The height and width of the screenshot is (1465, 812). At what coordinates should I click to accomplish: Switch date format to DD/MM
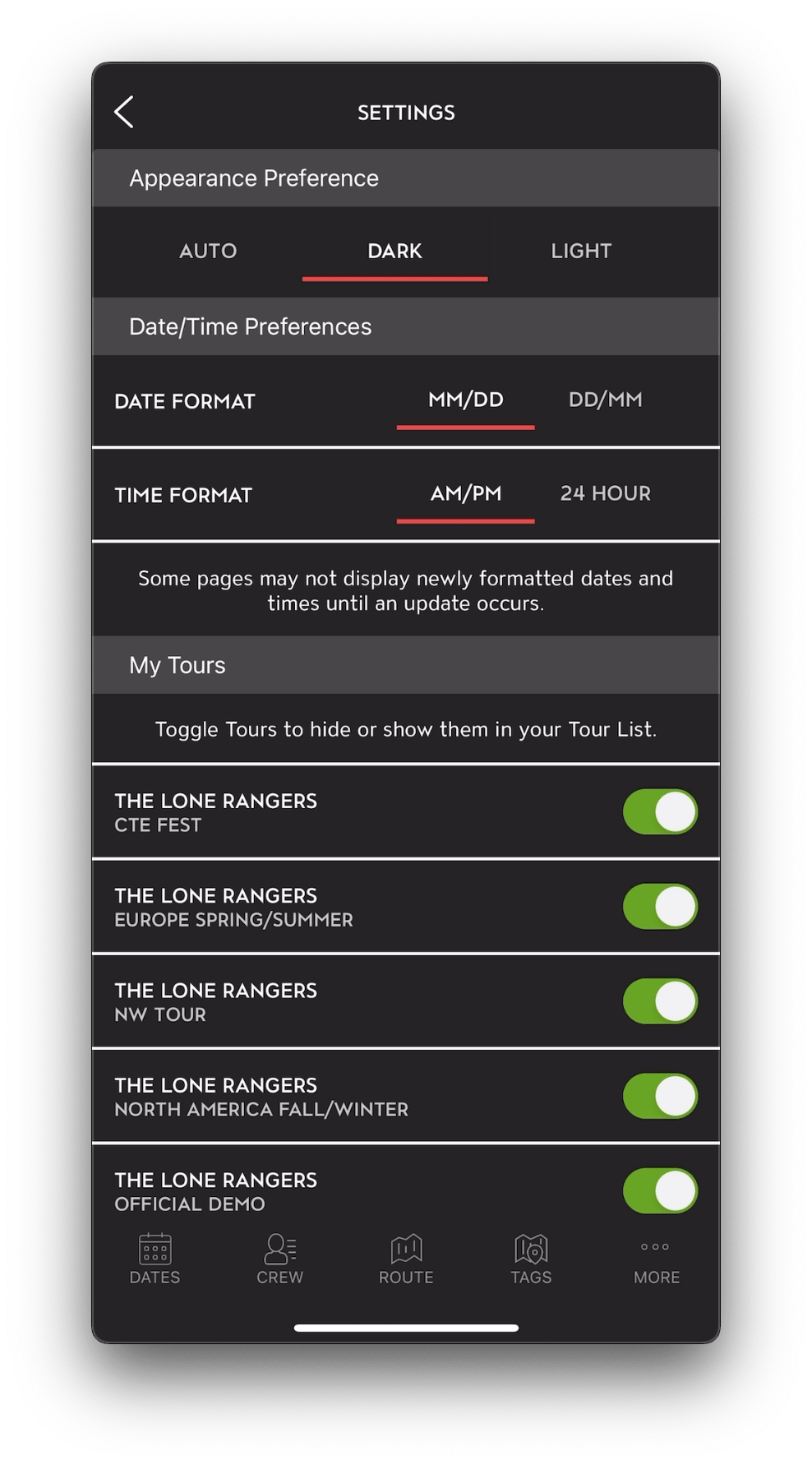point(605,400)
